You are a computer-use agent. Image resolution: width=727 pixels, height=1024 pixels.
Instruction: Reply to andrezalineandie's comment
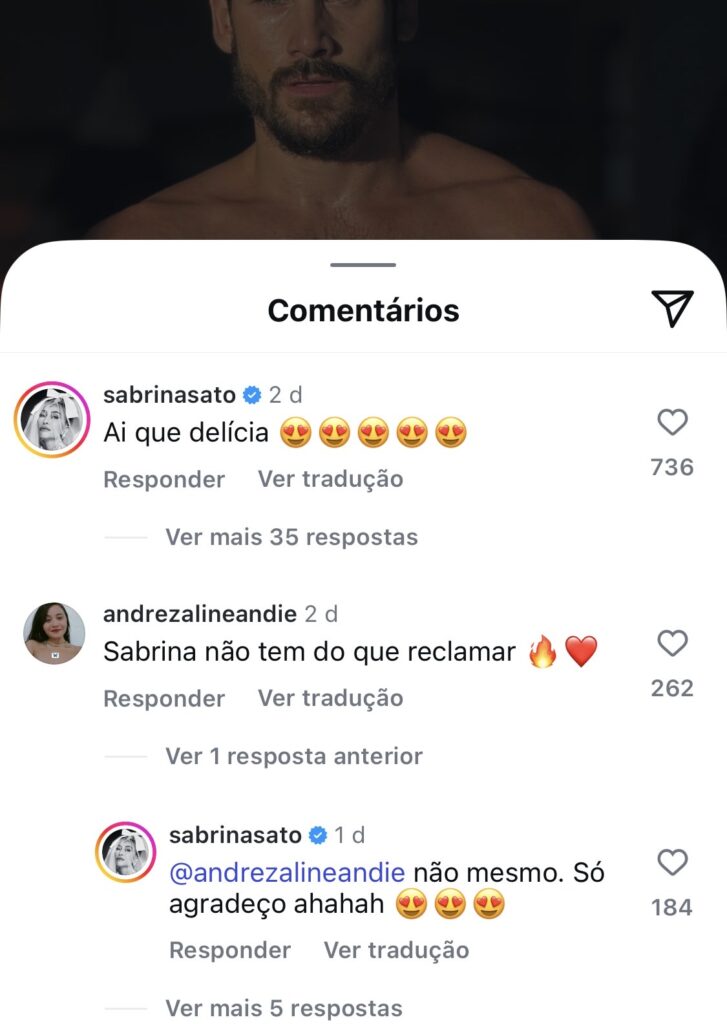pos(164,698)
